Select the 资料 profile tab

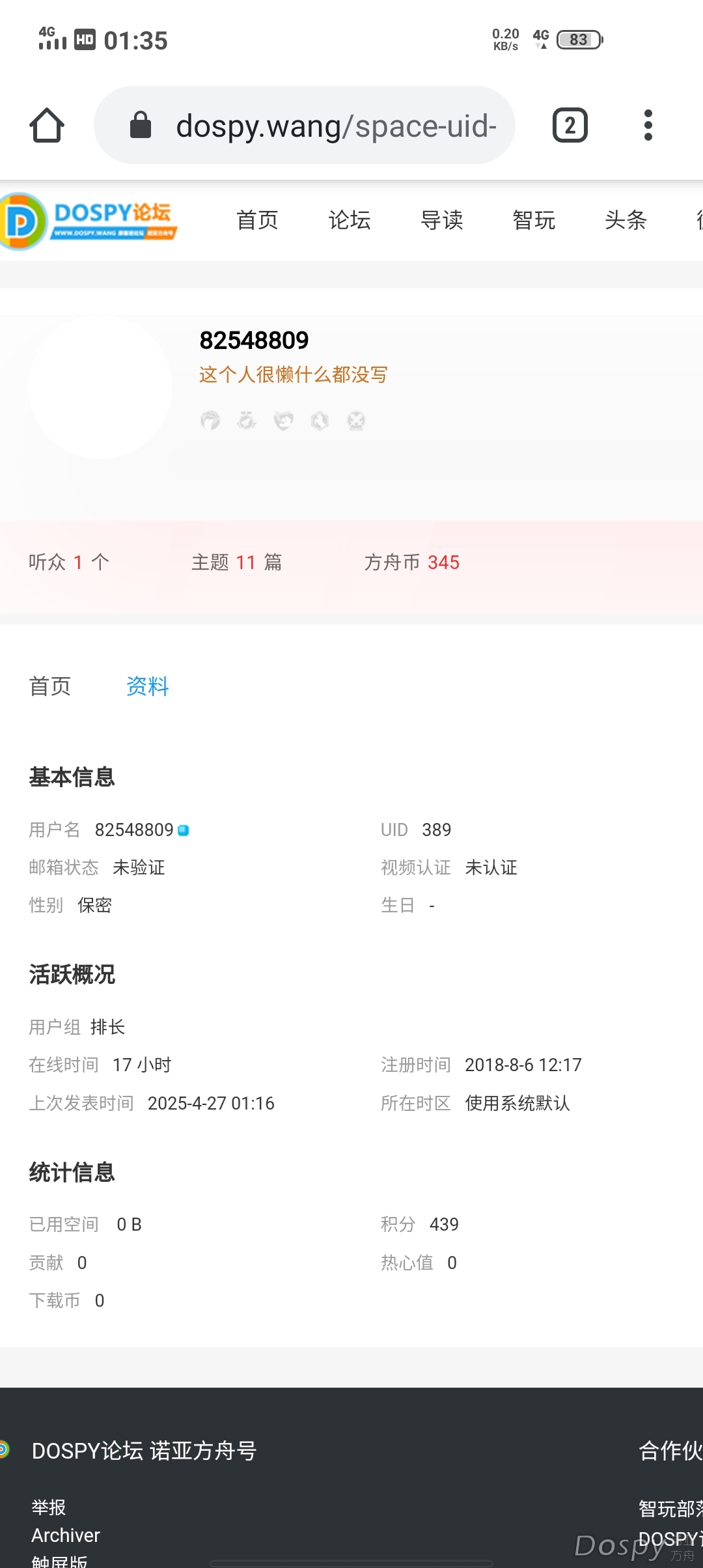[148, 686]
